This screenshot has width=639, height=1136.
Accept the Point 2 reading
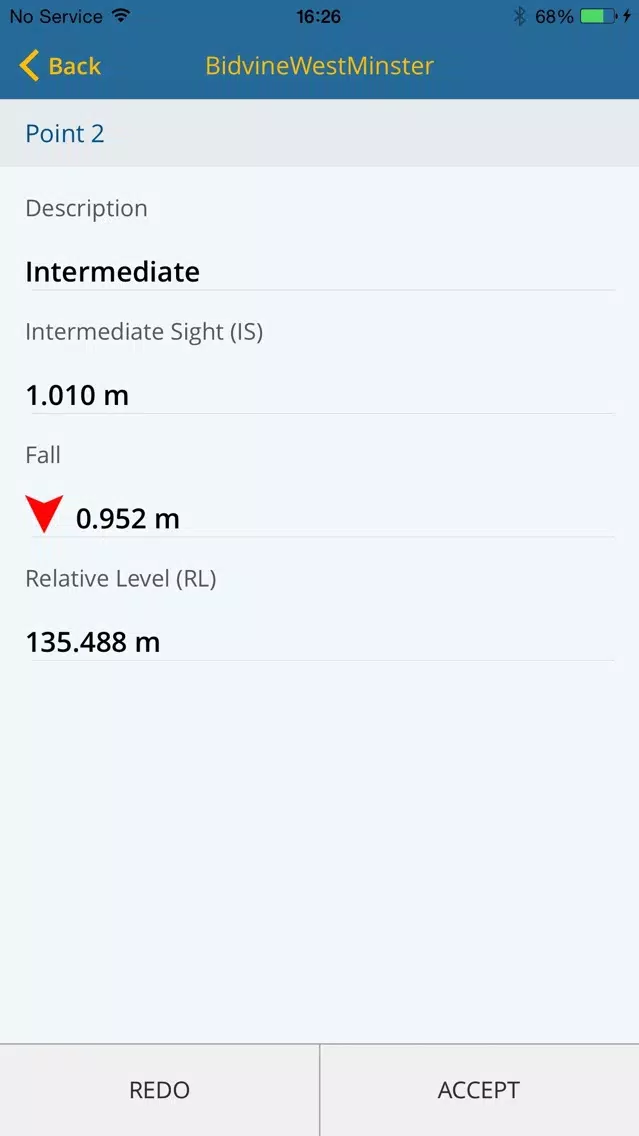coord(480,1090)
